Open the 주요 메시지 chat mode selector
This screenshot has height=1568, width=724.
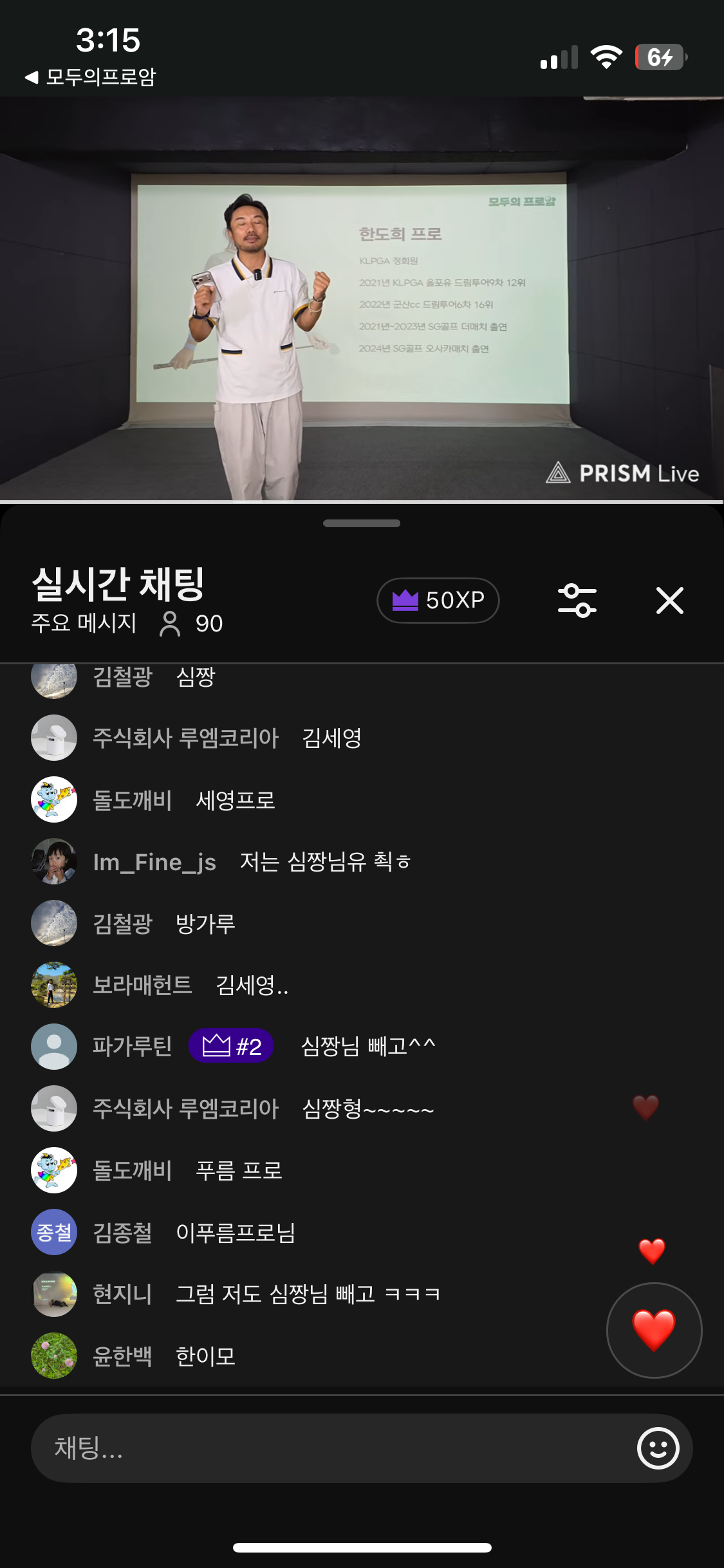(x=84, y=623)
